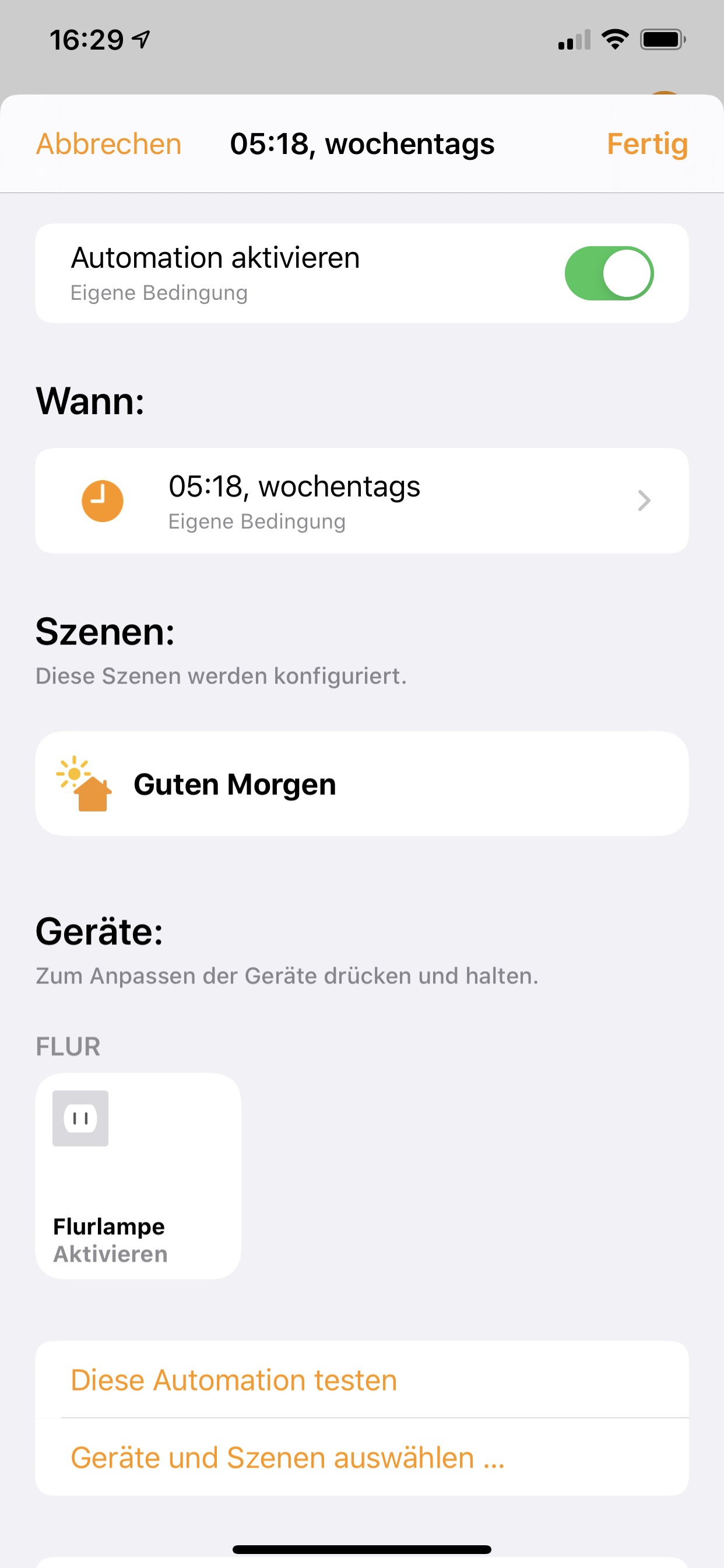Tap Abbrechen to cancel editing
The width and height of the screenshot is (724, 1568).
tap(109, 145)
